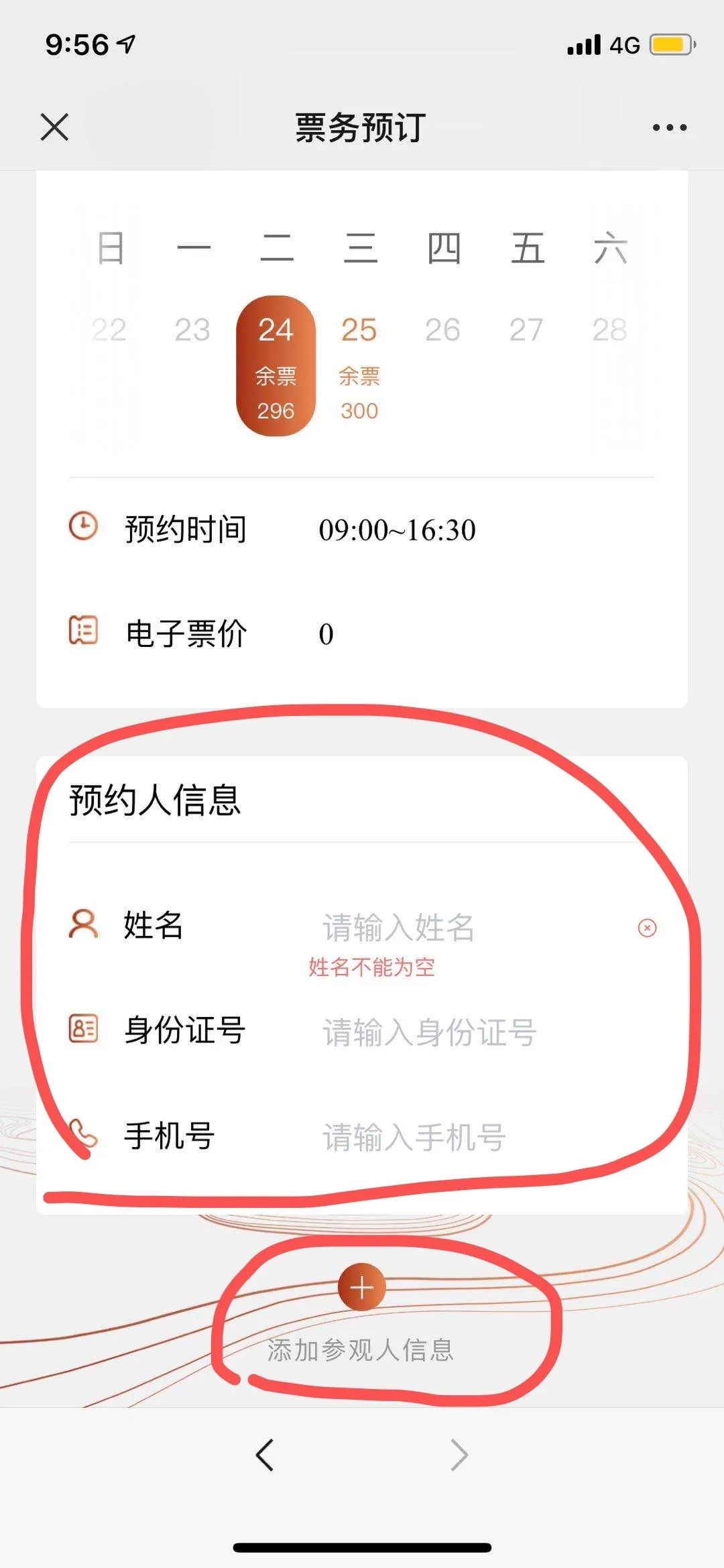
Task: Go forward using the bottom right arrow
Action: pos(459,1455)
